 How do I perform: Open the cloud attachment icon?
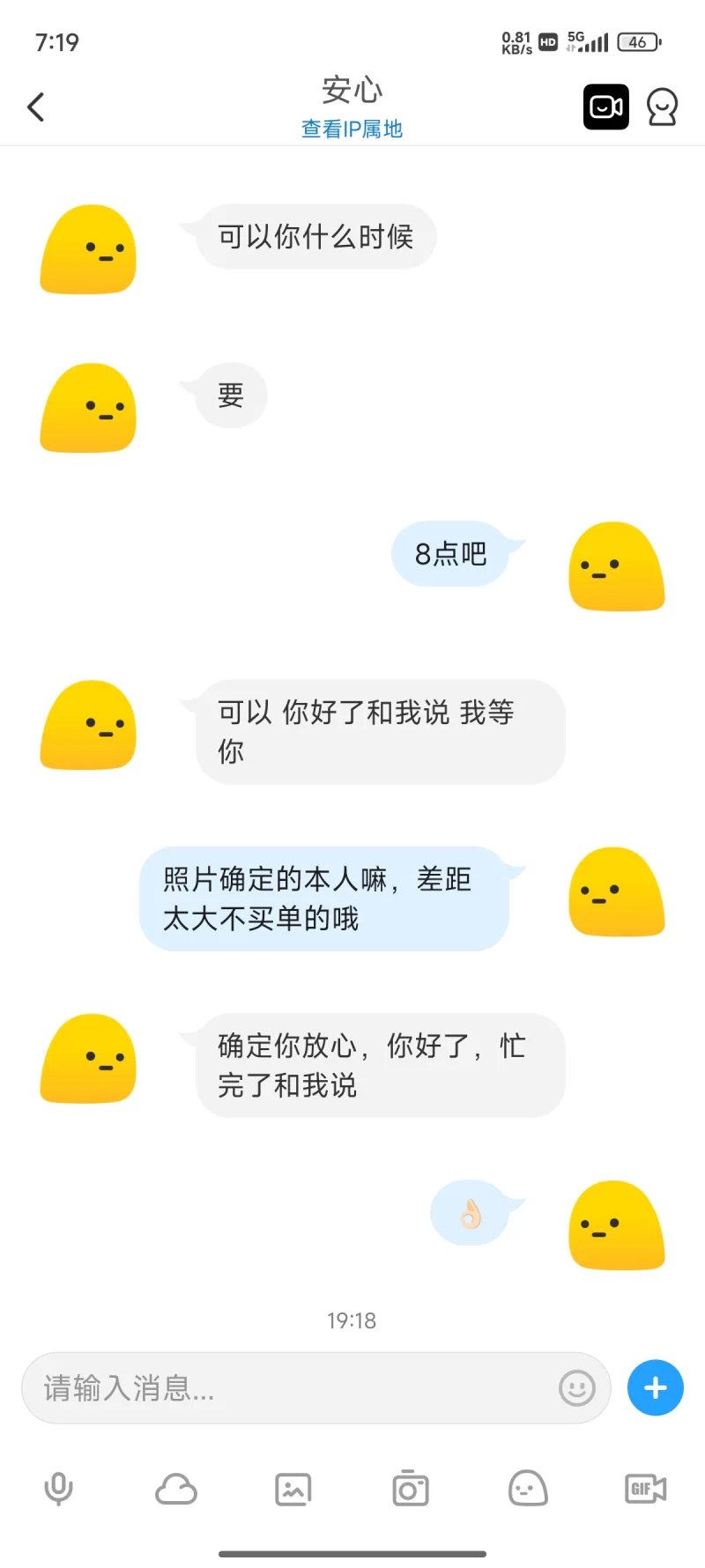coord(175,1489)
